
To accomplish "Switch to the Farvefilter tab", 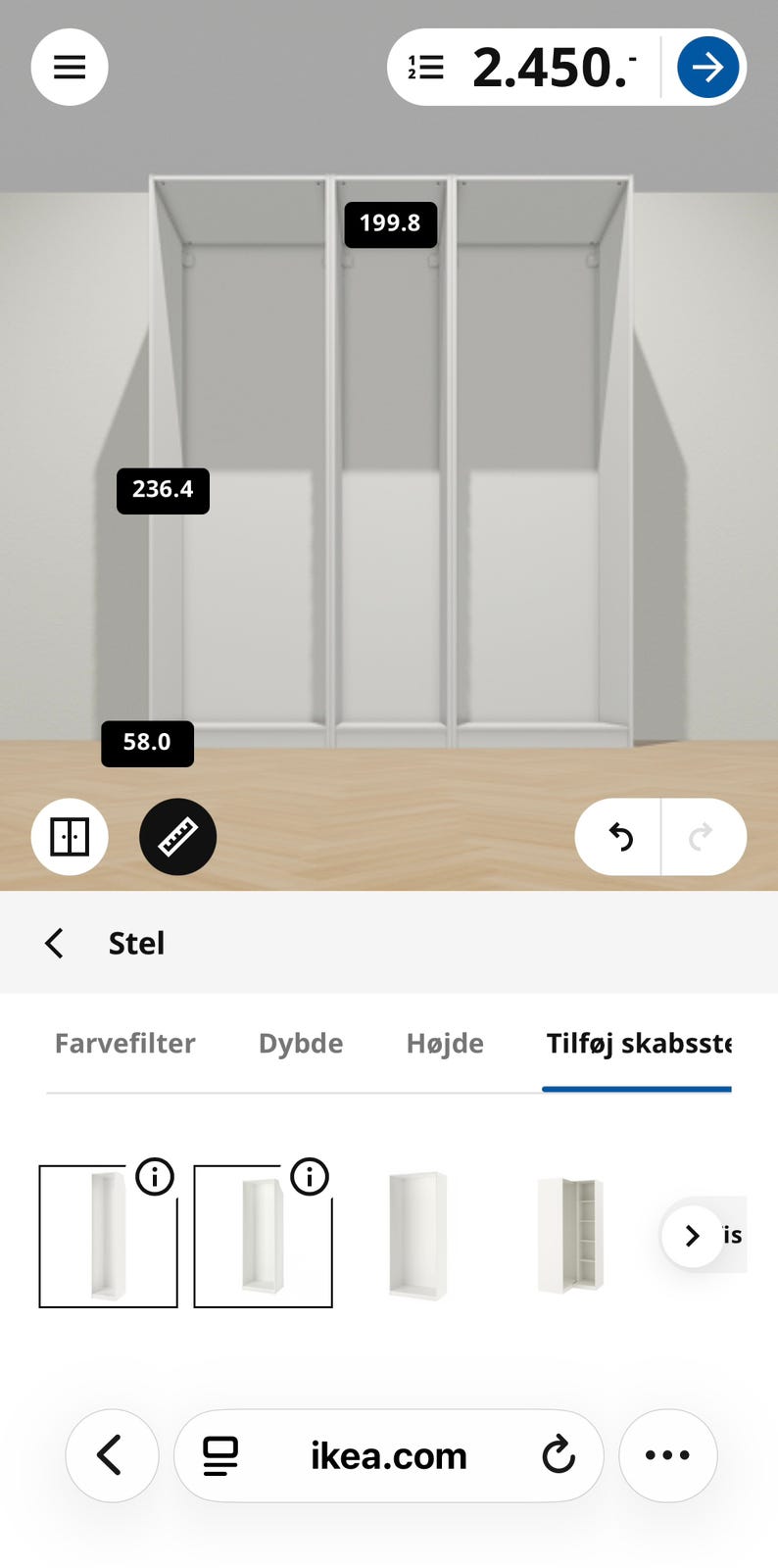I will 124,1043.
